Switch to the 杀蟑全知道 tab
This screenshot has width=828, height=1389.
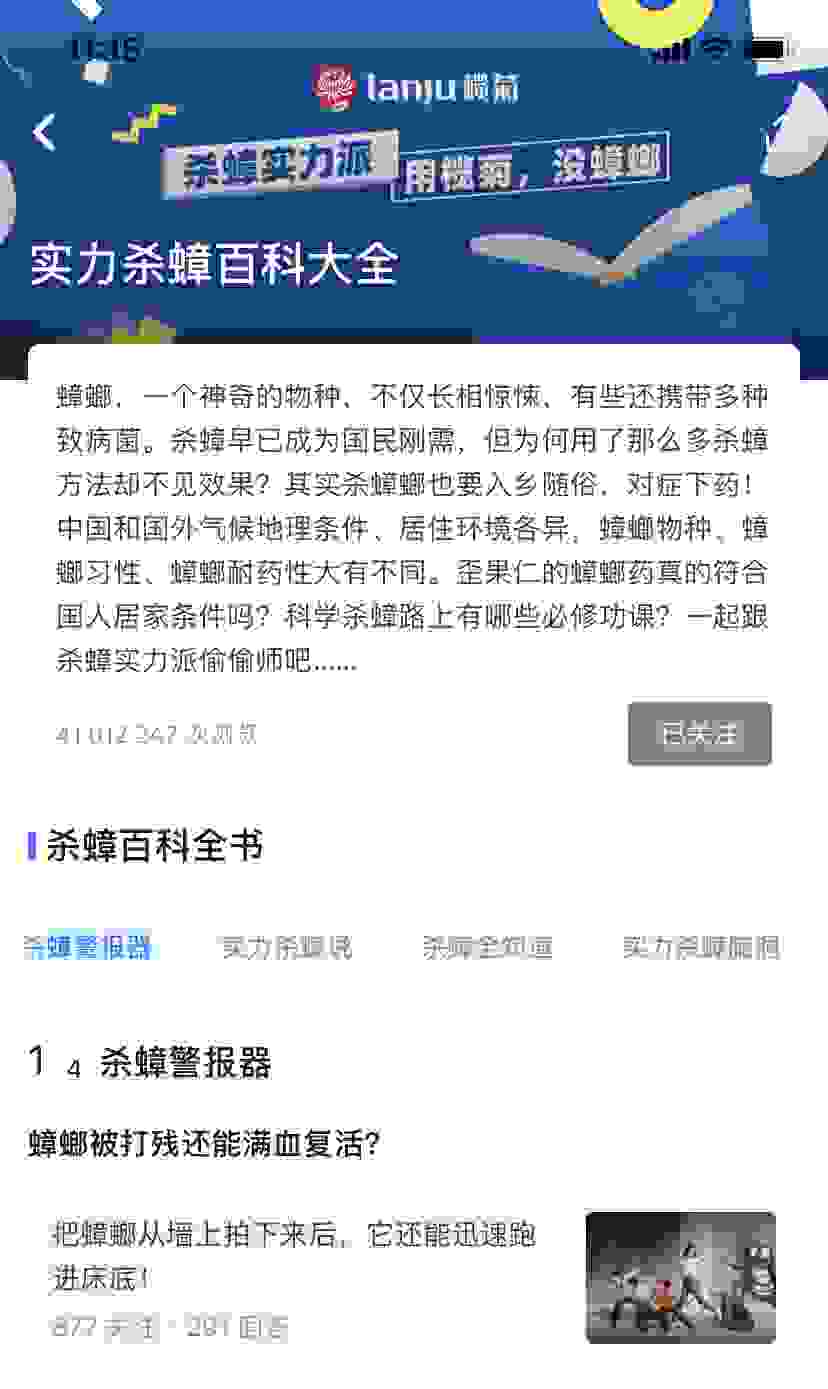tap(487, 946)
